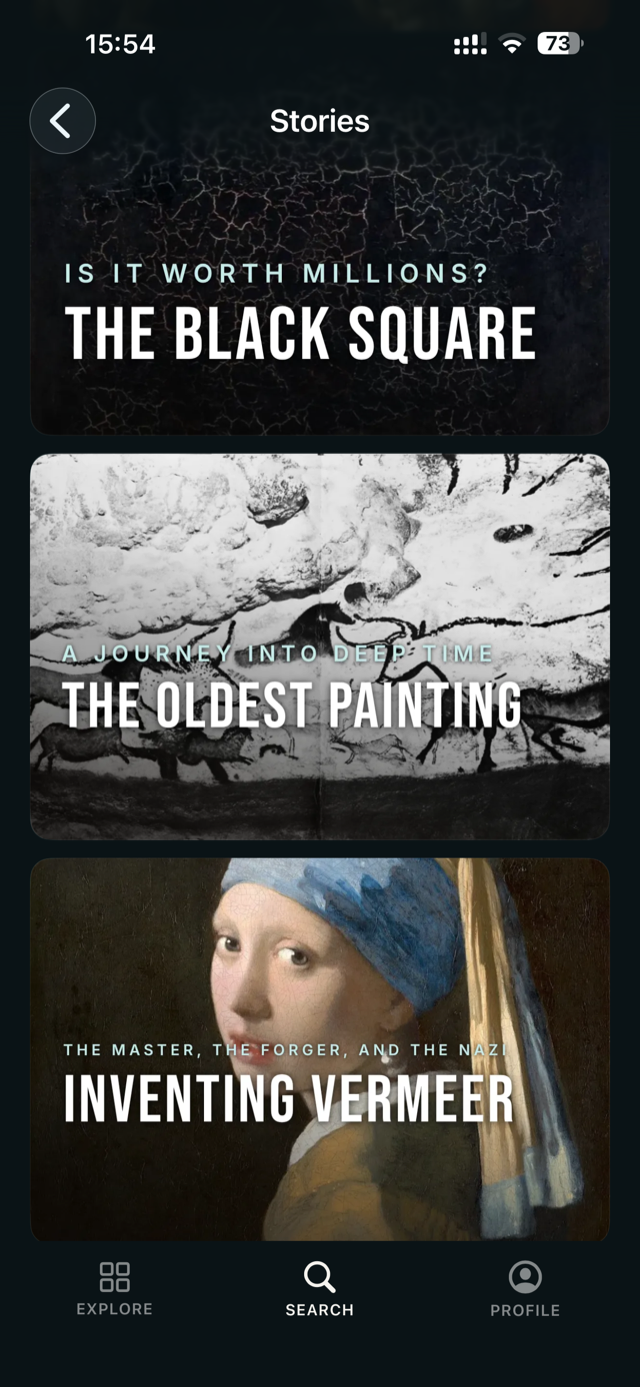Switch to the Explore tab
640x1387 pixels.
(x=114, y=1289)
